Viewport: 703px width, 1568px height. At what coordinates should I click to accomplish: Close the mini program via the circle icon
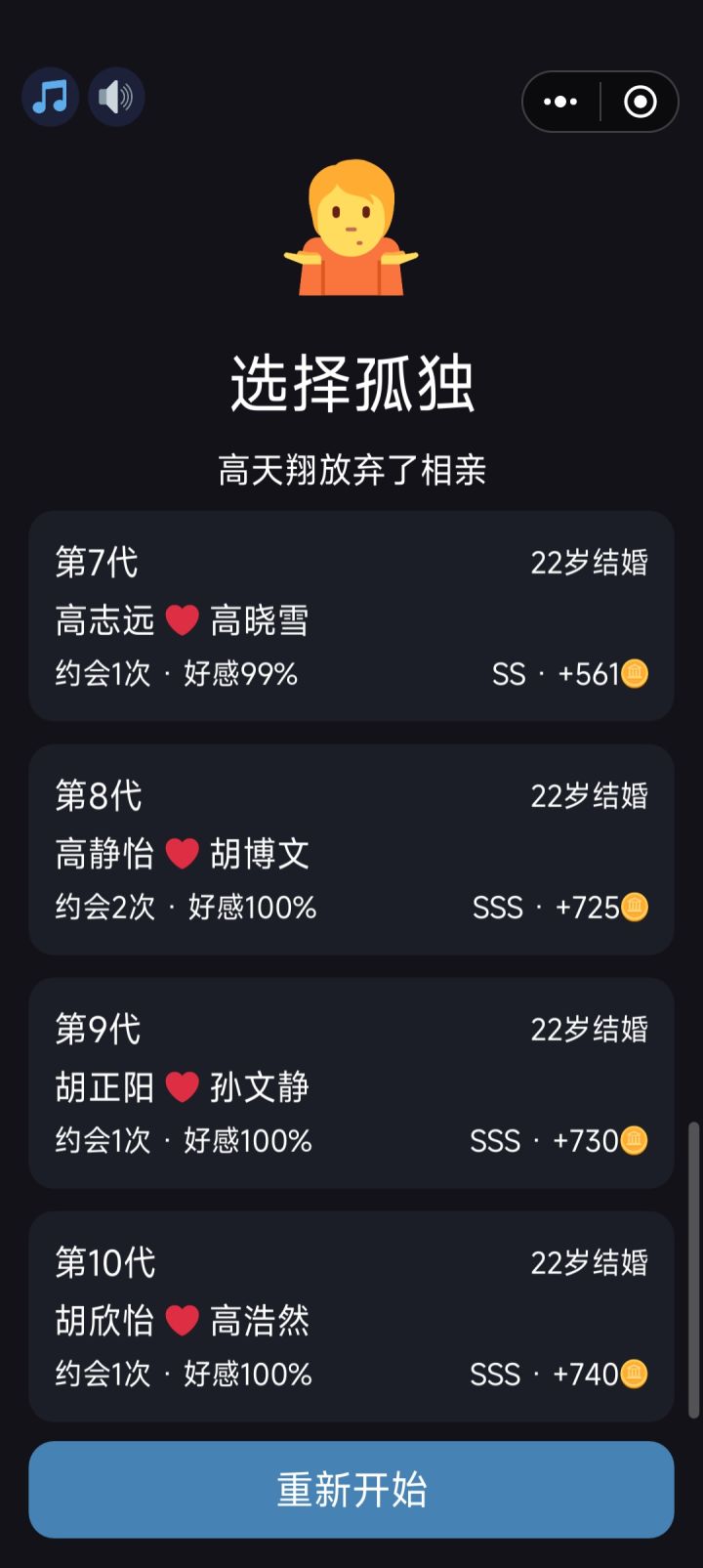coord(641,102)
